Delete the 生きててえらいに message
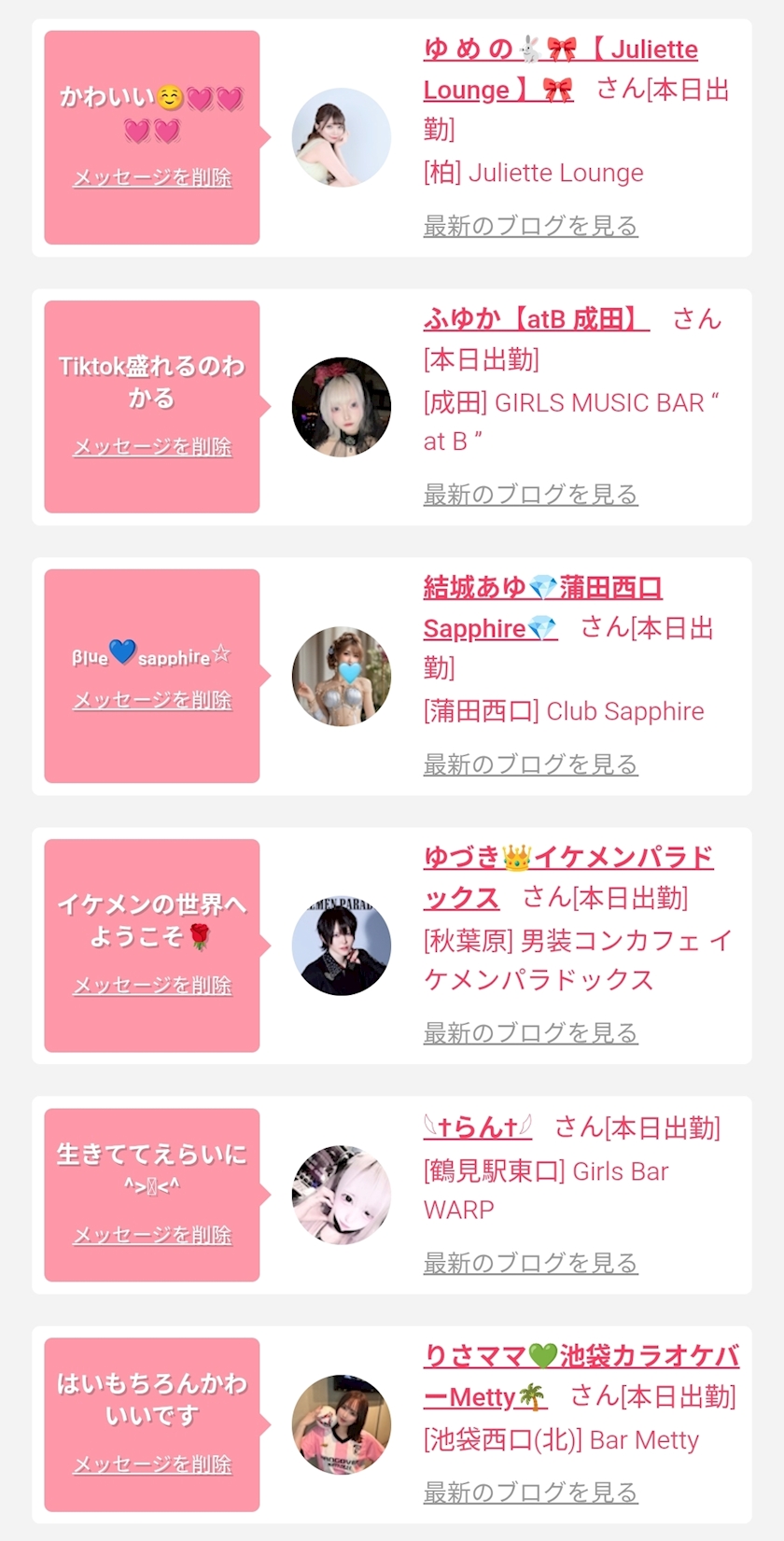The height and width of the screenshot is (1541, 784). (152, 1235)
